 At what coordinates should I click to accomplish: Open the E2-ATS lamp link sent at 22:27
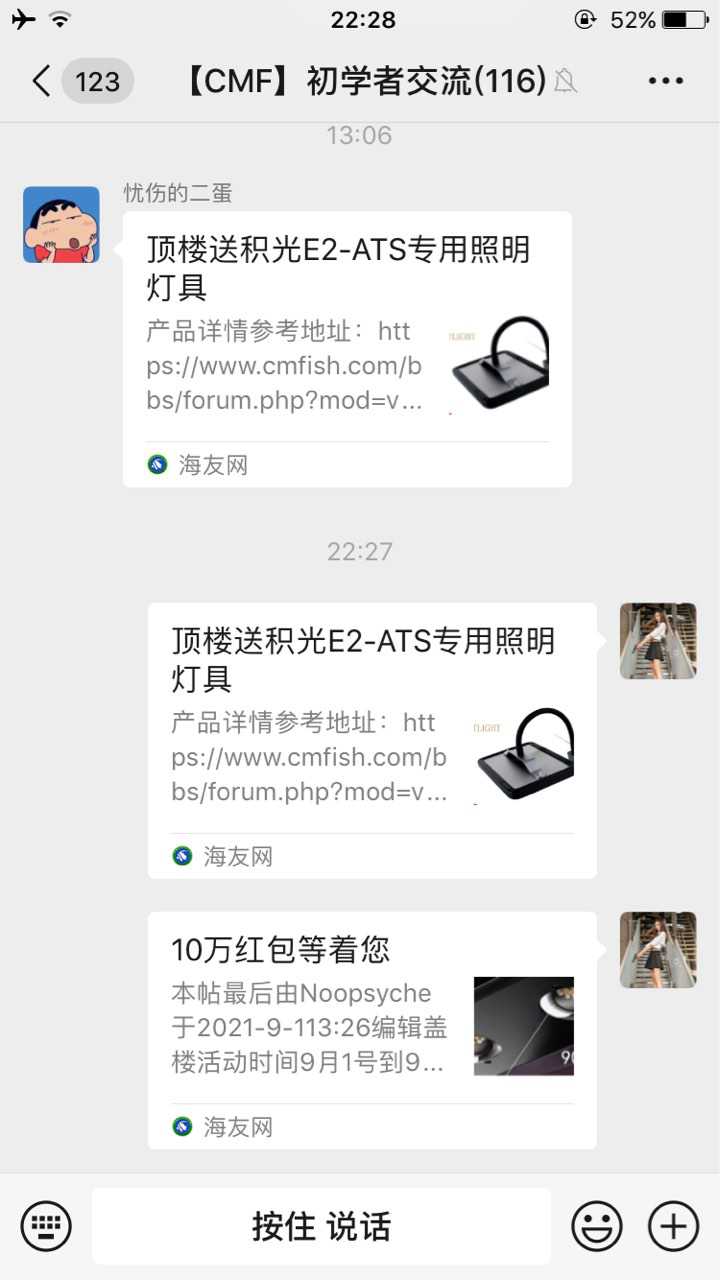tap(372, 740)
